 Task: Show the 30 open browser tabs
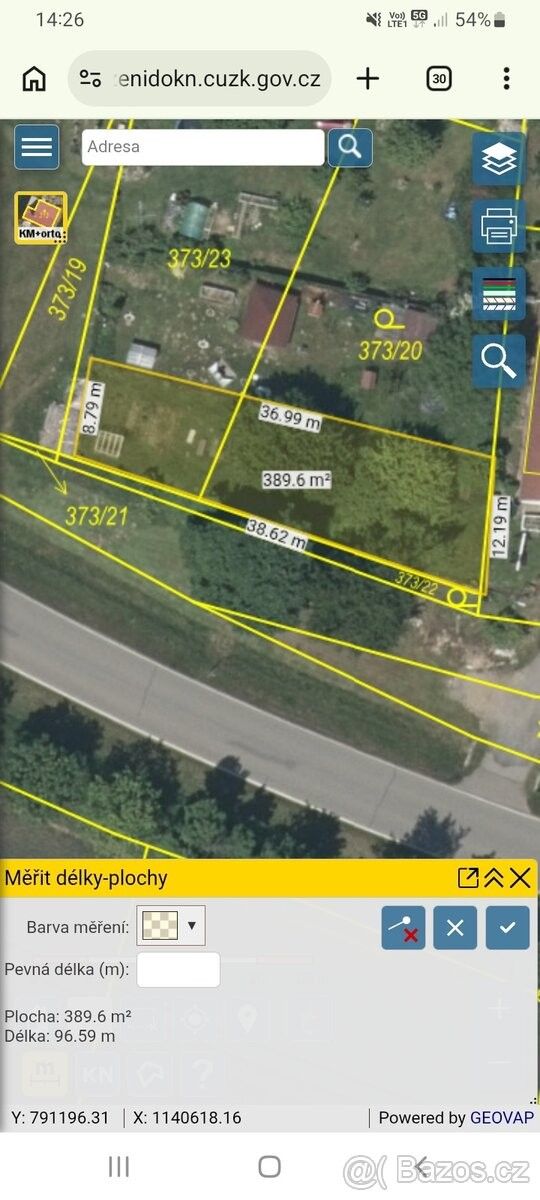439,78
